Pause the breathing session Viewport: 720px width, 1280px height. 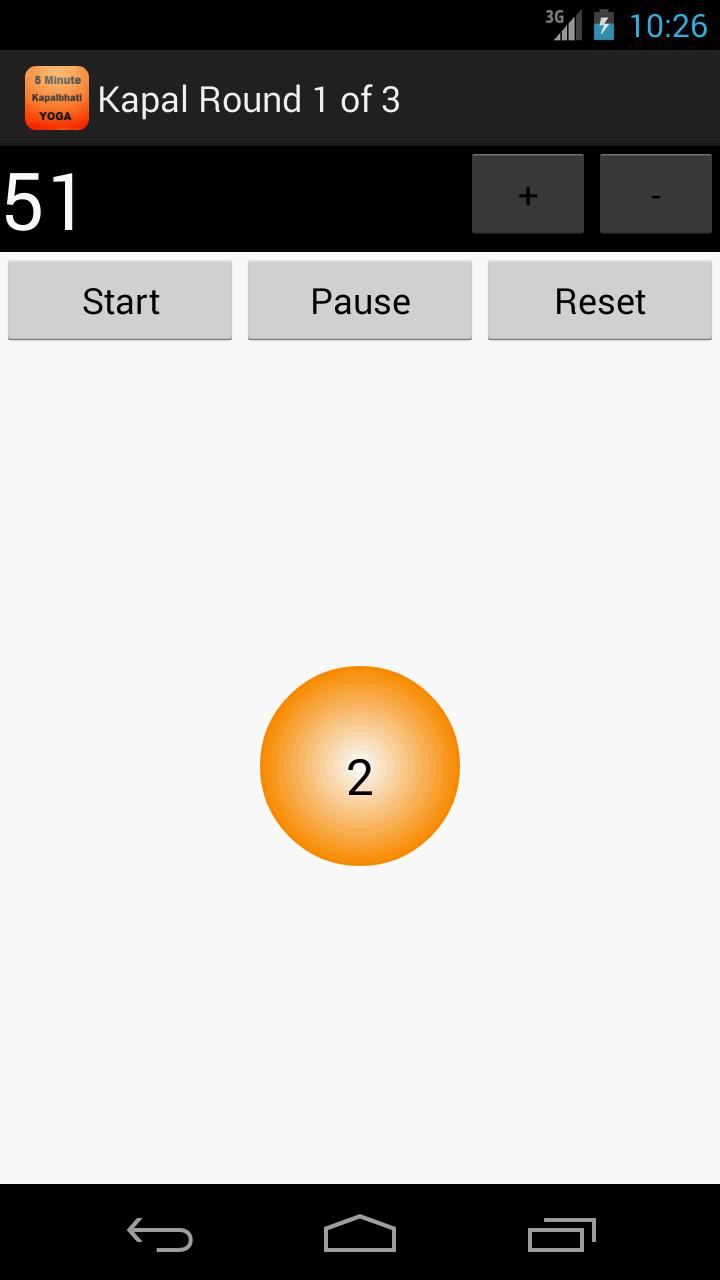point(360,301)
